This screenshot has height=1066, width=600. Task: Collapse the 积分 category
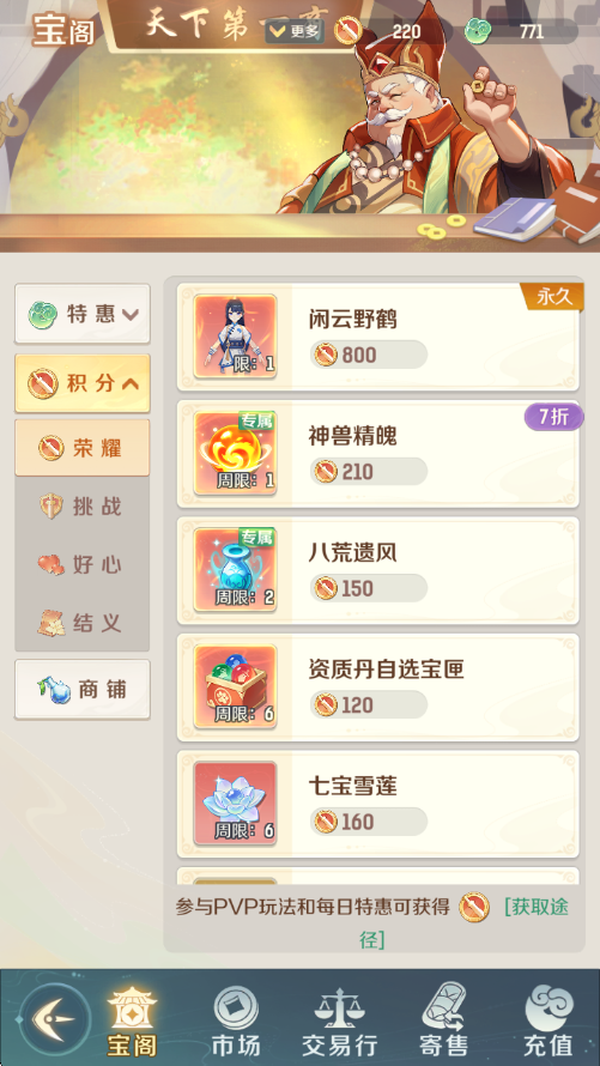(82, 383)
